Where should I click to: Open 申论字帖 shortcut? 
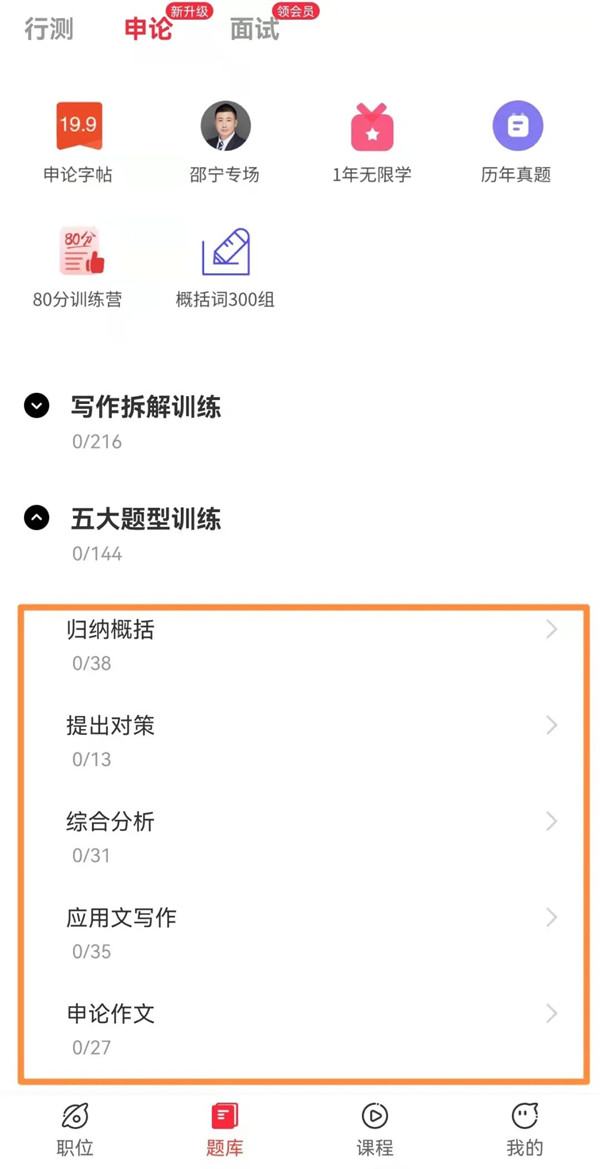coord(78,142)
